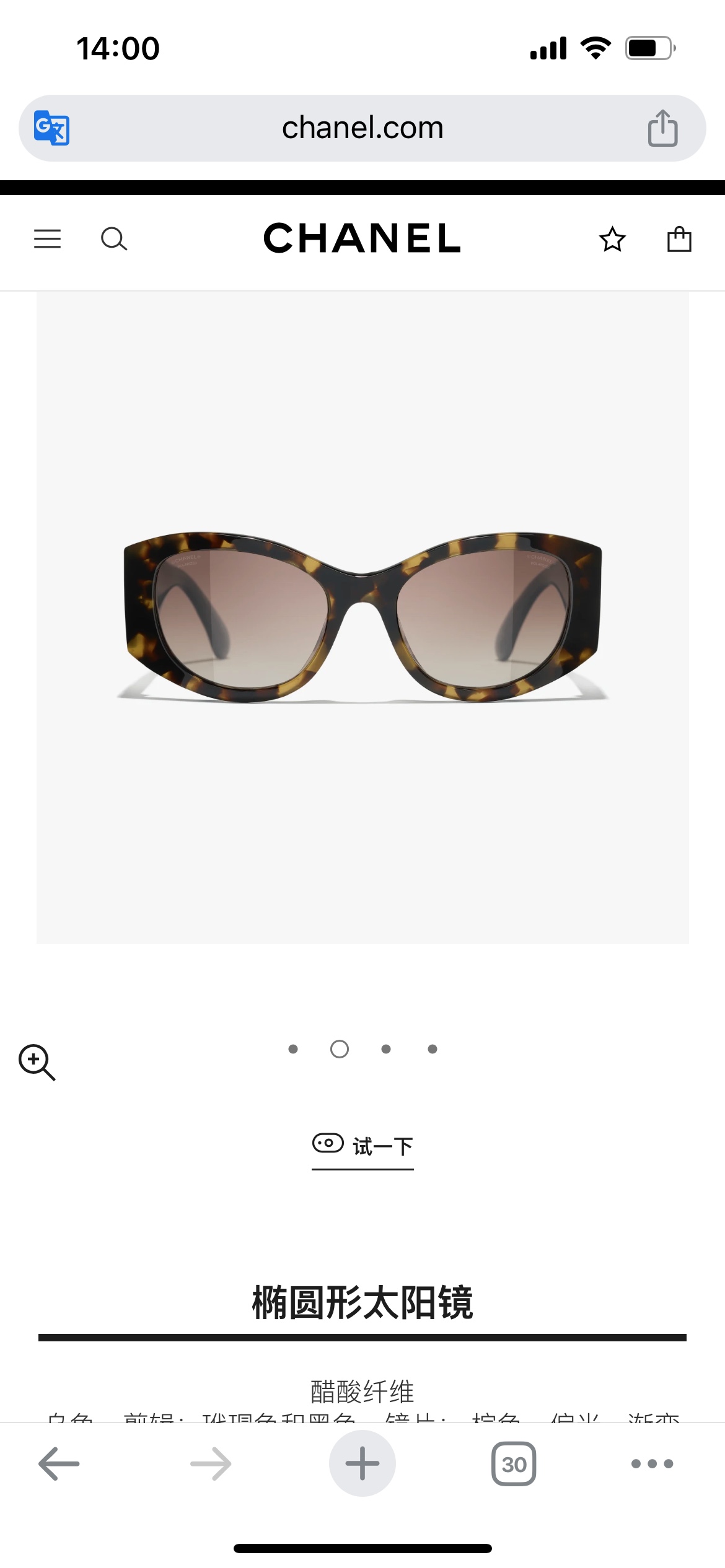Jump to the third image dot
Image resolution: width=725 pixels, height=1568 pixels.
(x=386, y=1049)
